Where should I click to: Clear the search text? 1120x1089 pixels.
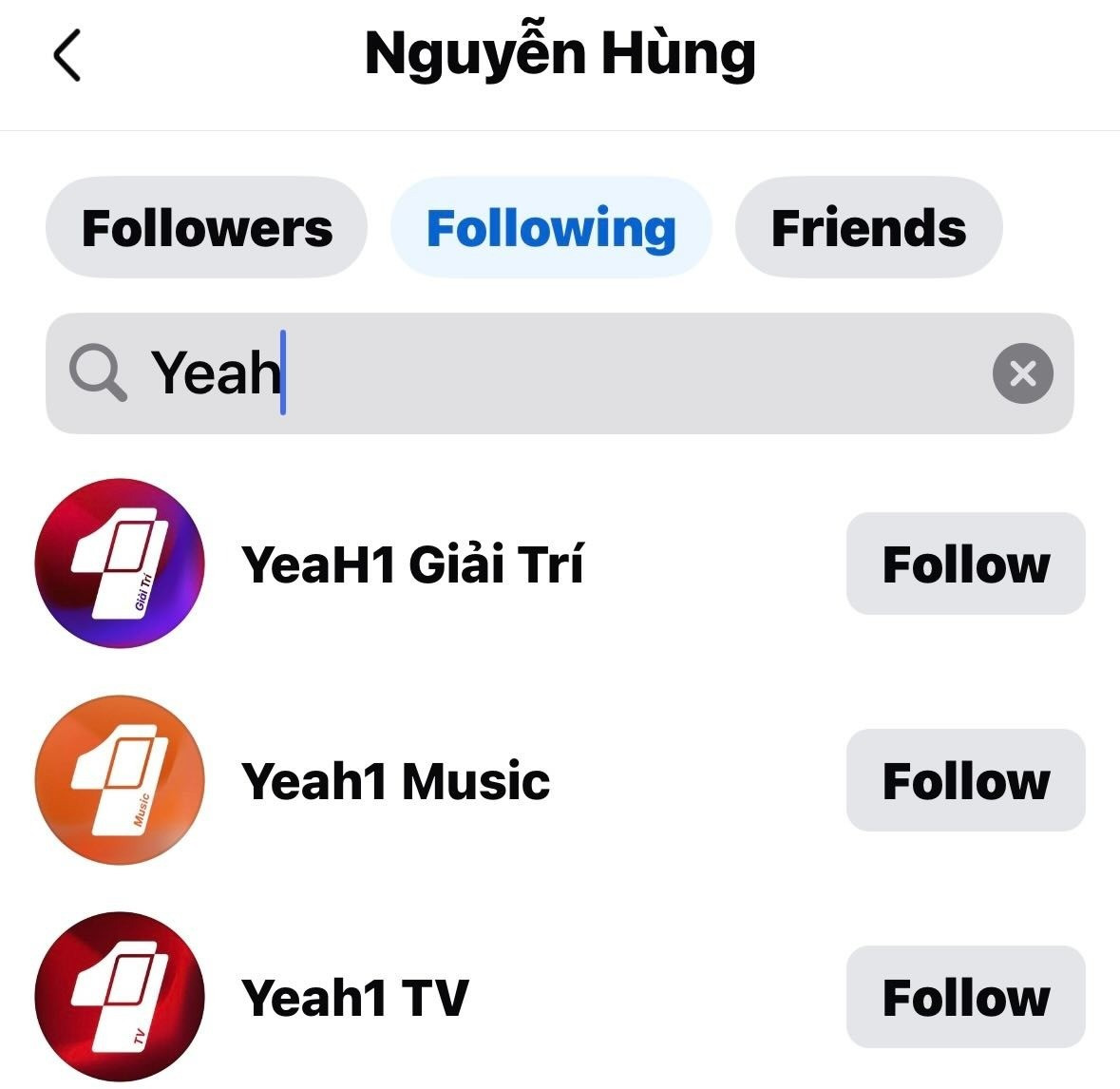pos(1022,373)
